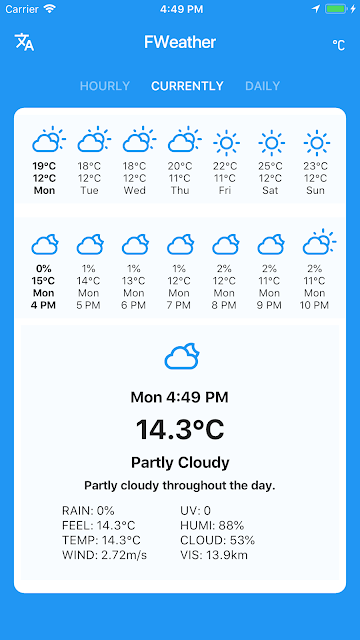Open Sat's 25°C forecast
This screenshot has height=640, width=360.
click(x=270, y=160)
